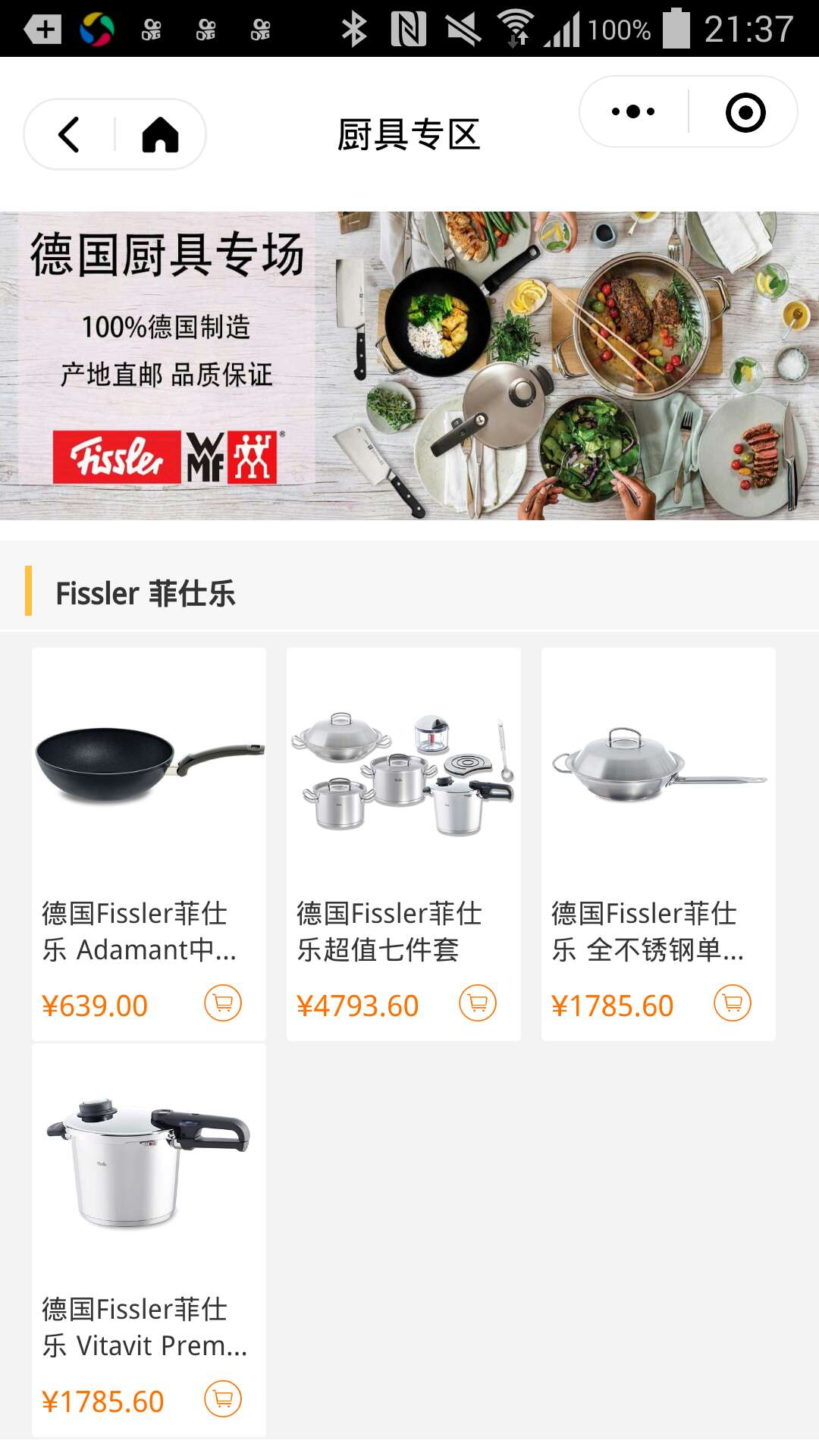
Task: Tap the back arrow to return
Action: click(68, 134)
